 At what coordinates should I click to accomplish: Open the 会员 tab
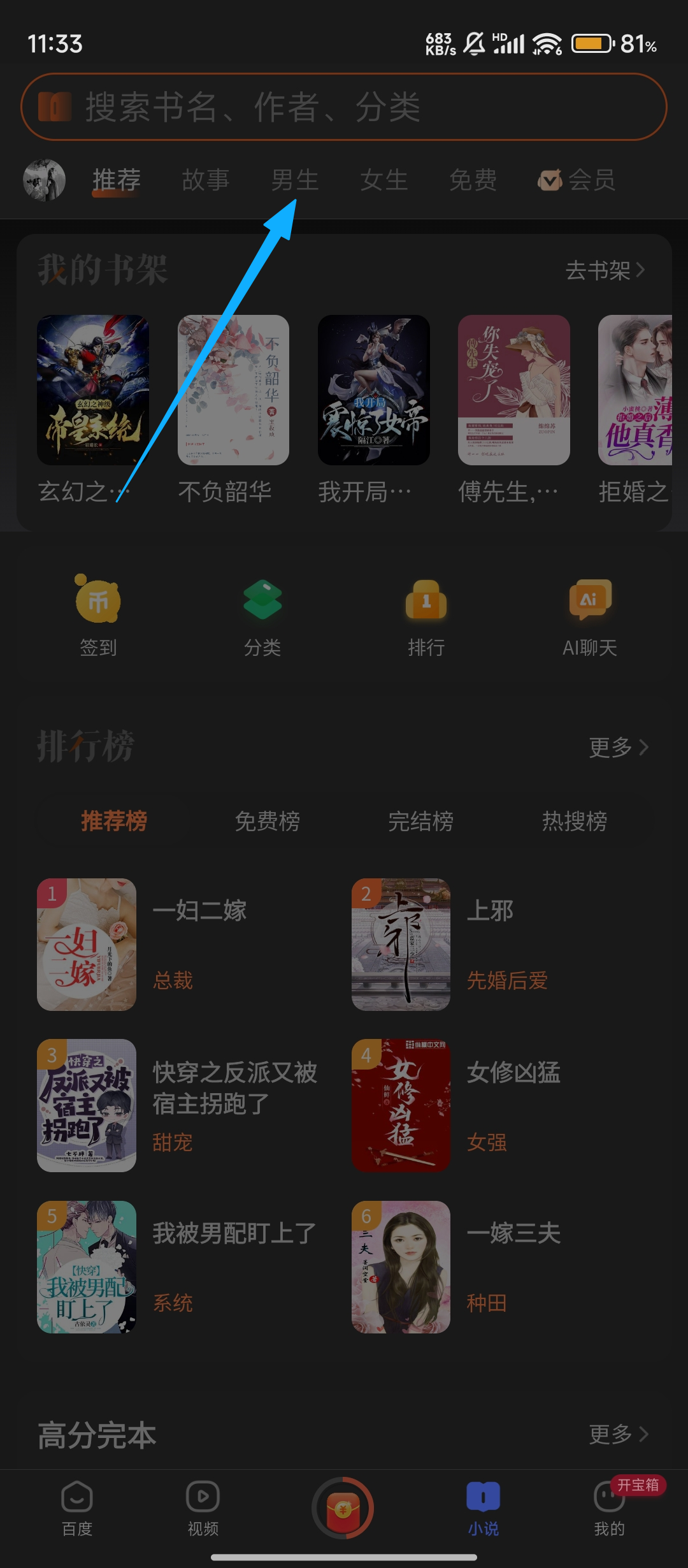577,180
